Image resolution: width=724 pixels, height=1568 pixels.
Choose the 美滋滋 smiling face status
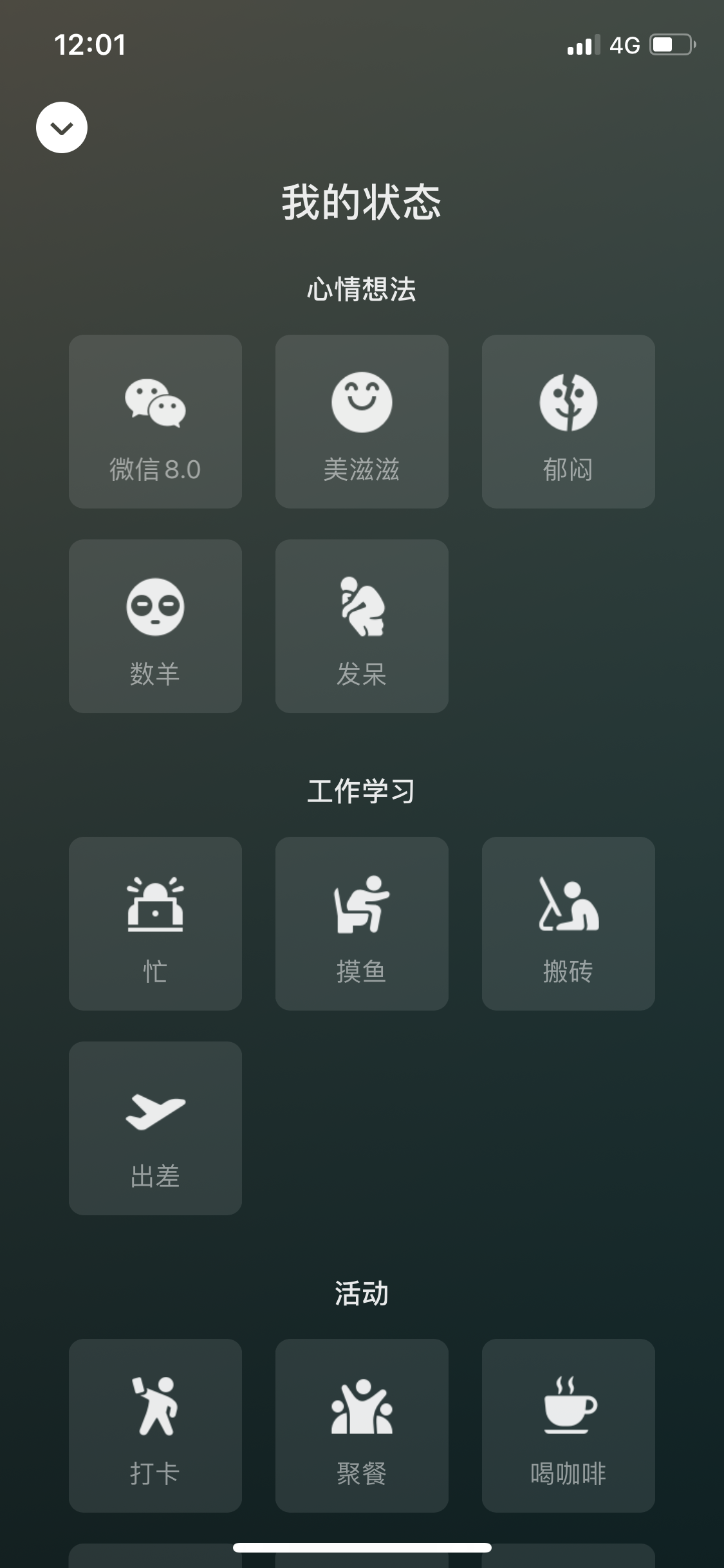[x=362, y=422]
